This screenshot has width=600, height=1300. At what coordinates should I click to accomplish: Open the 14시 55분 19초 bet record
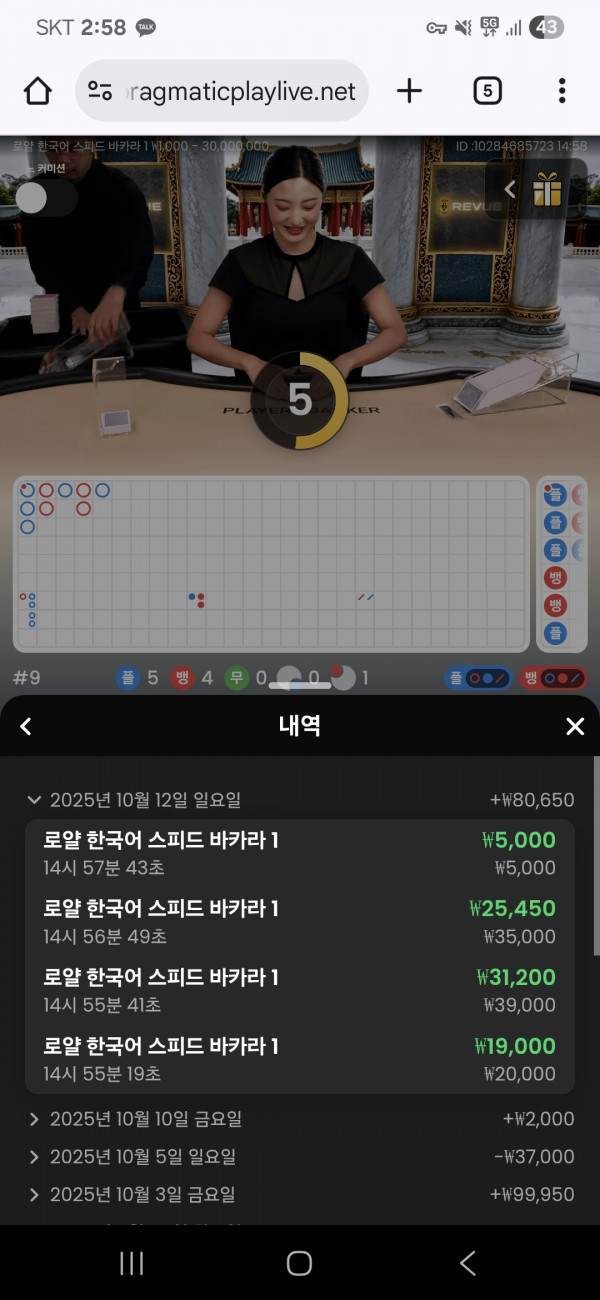pyautogui.click(x=299, y=1059)
